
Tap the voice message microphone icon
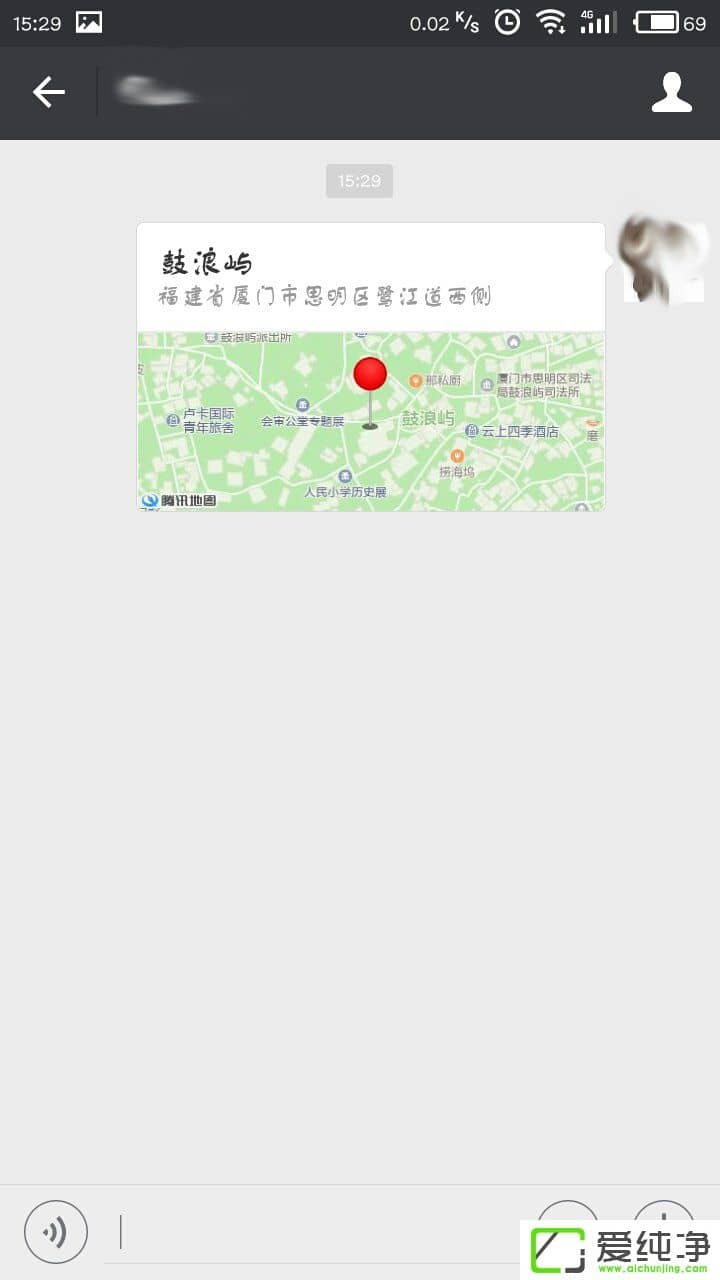(56, 1231)
